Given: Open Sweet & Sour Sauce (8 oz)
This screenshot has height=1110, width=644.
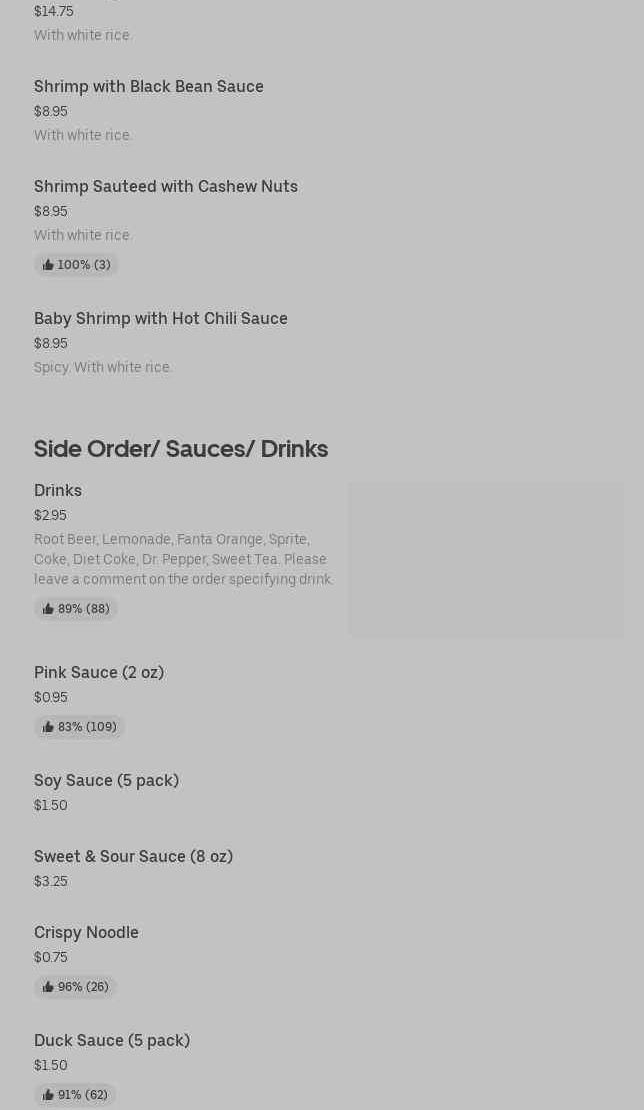Looking at the screenshot, I should [x=133, y=857].
